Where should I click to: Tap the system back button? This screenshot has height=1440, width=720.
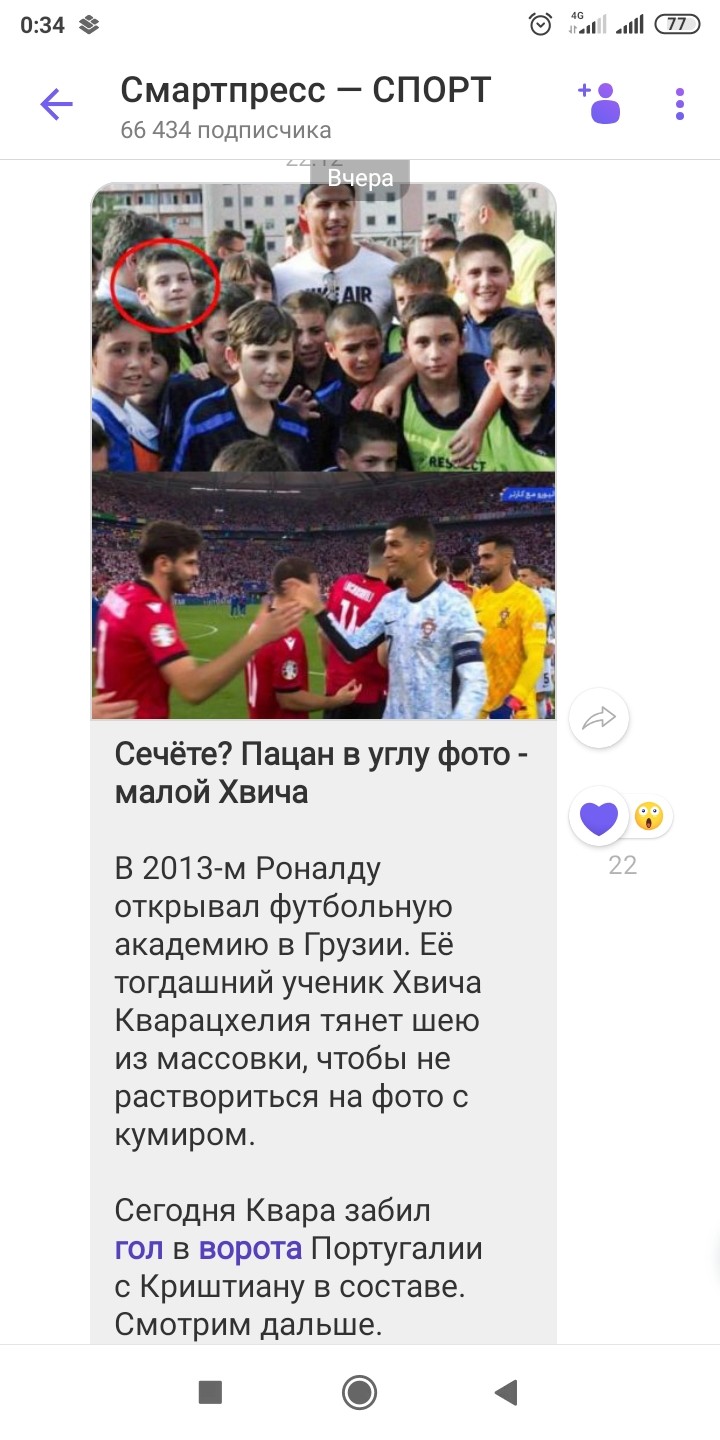506,1392
